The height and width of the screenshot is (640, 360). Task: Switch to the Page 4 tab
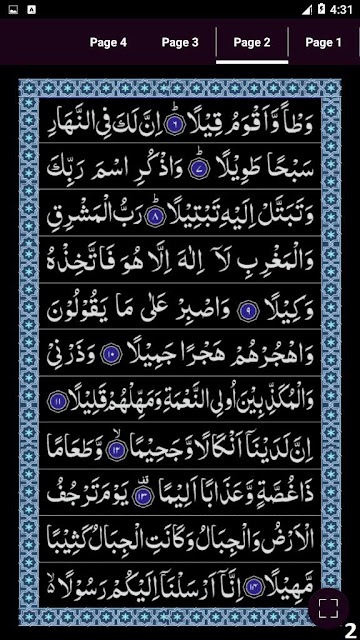(108, 42)
